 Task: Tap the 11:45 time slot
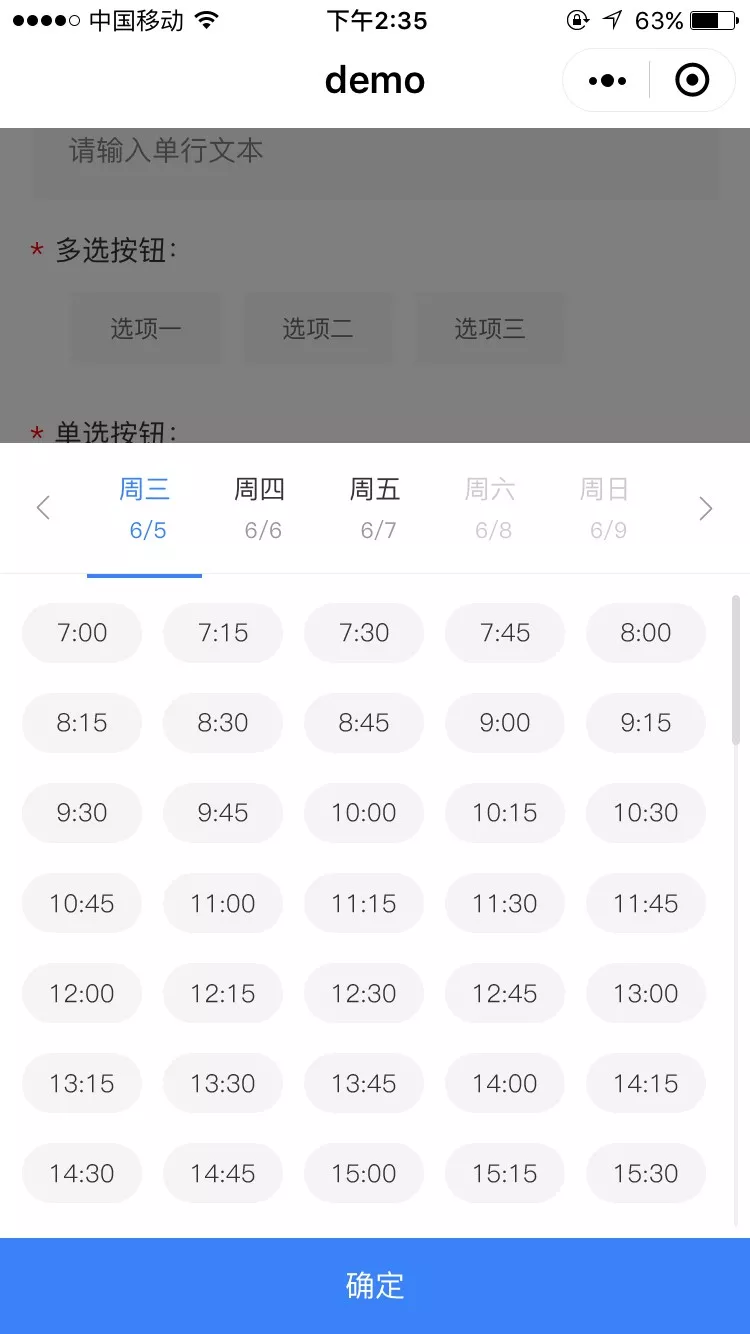tap(646, 903)
